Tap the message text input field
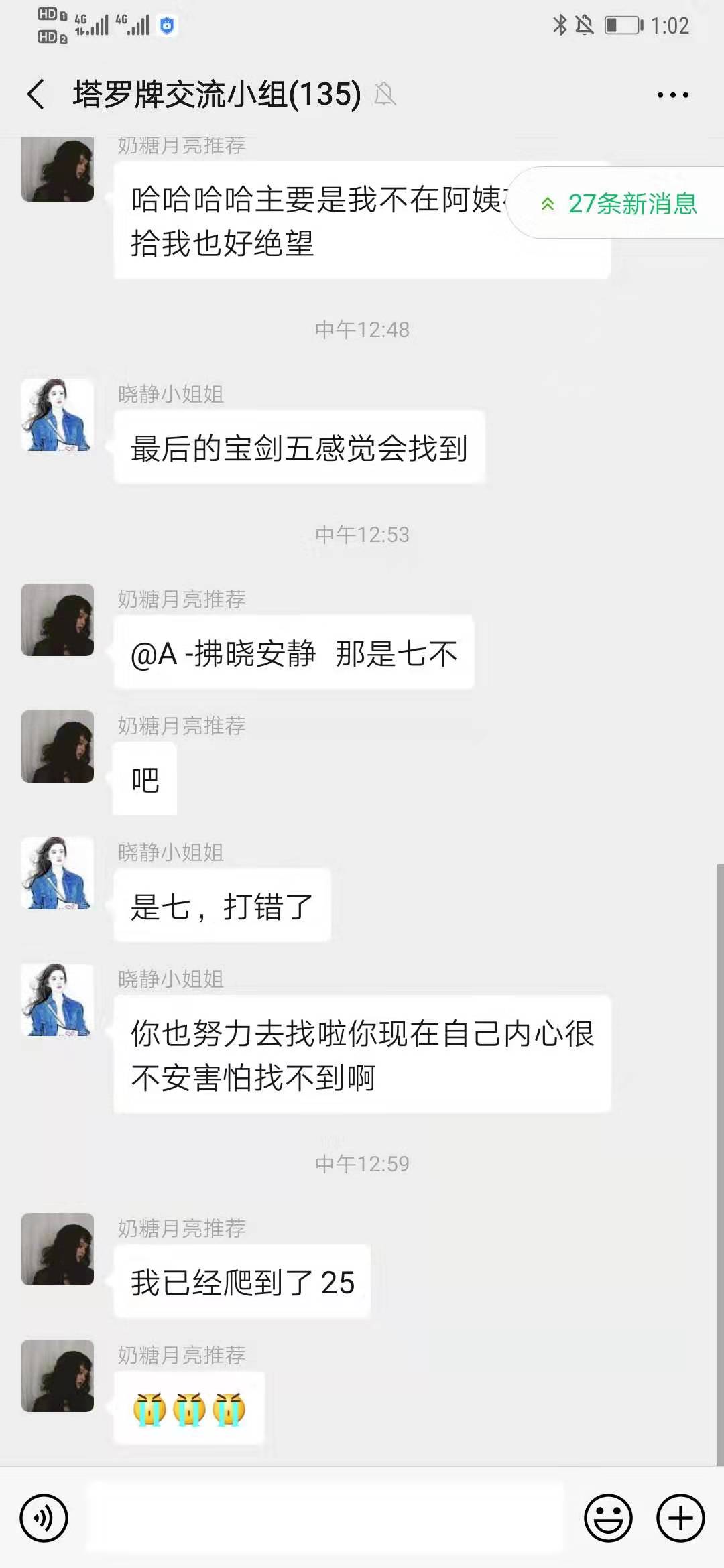This screenshot has height=1568, width=724. point(324,1517)
